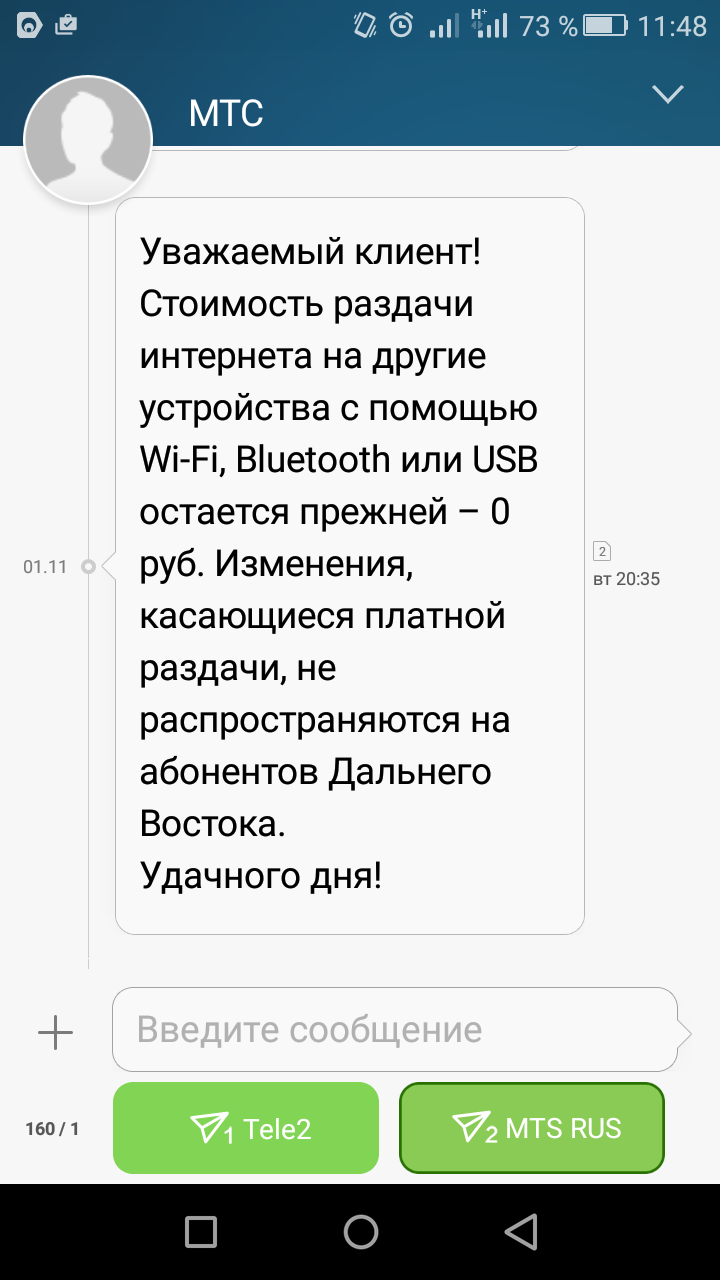The height and width of the screenshot is (1280, 720).
Task: Go to the home screen
Action: point(361,1231)
